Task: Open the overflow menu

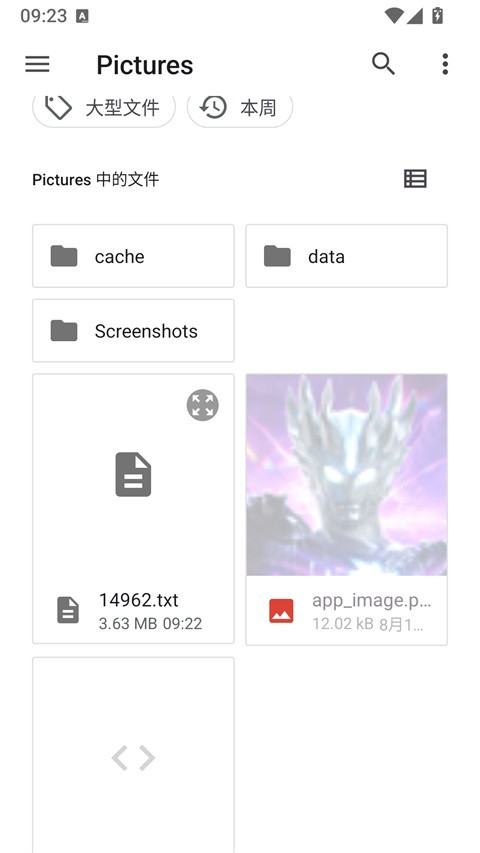Action: [x=445, y=64]
